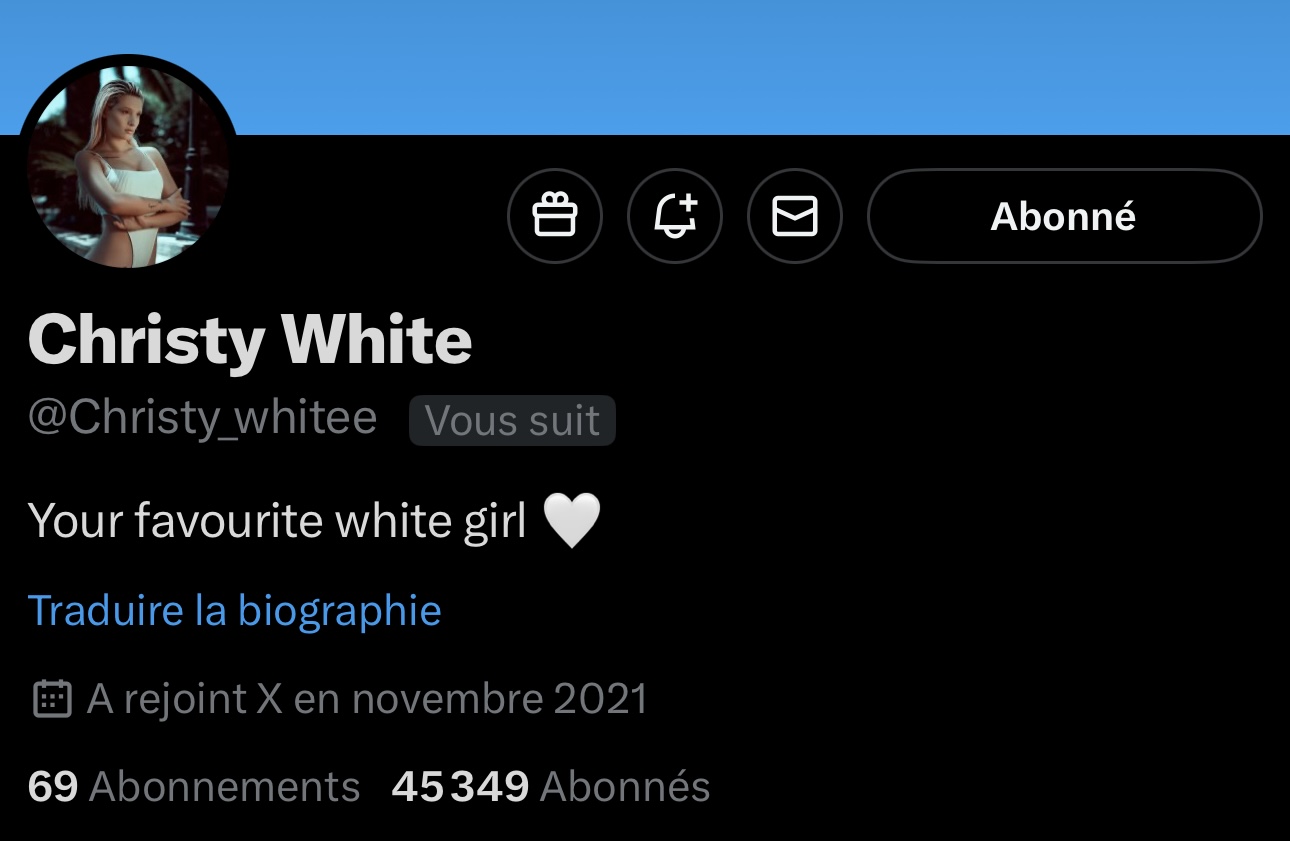Open the gift subscription icon

click(x=555, y=216)
